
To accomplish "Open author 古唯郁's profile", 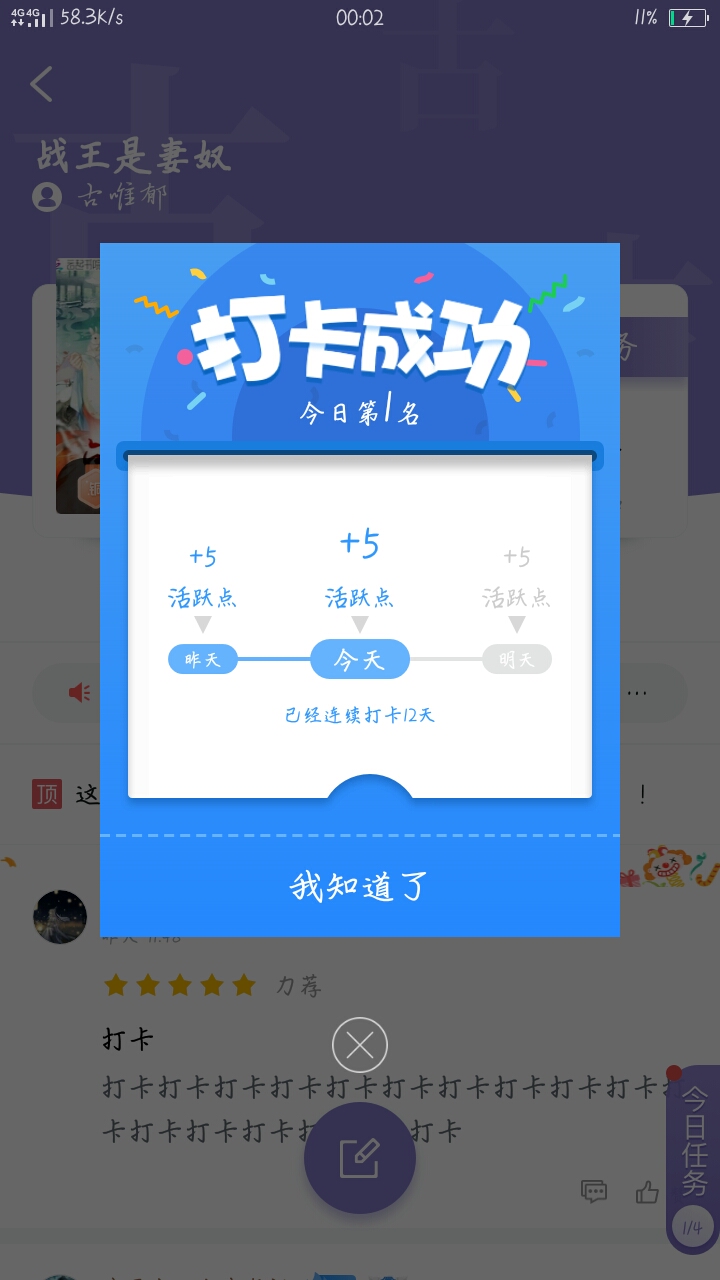I will pos(100,196).
